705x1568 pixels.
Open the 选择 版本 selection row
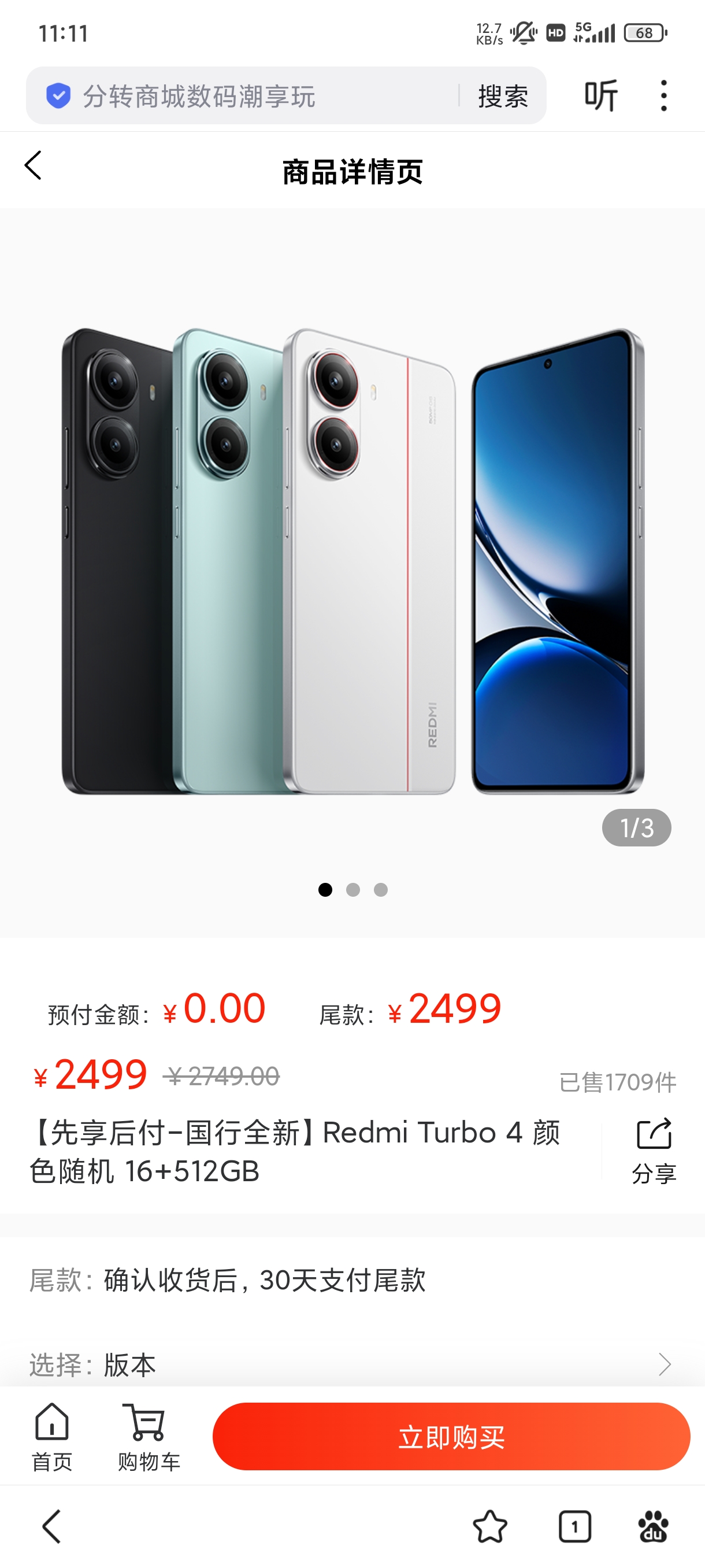point(352,1364)
